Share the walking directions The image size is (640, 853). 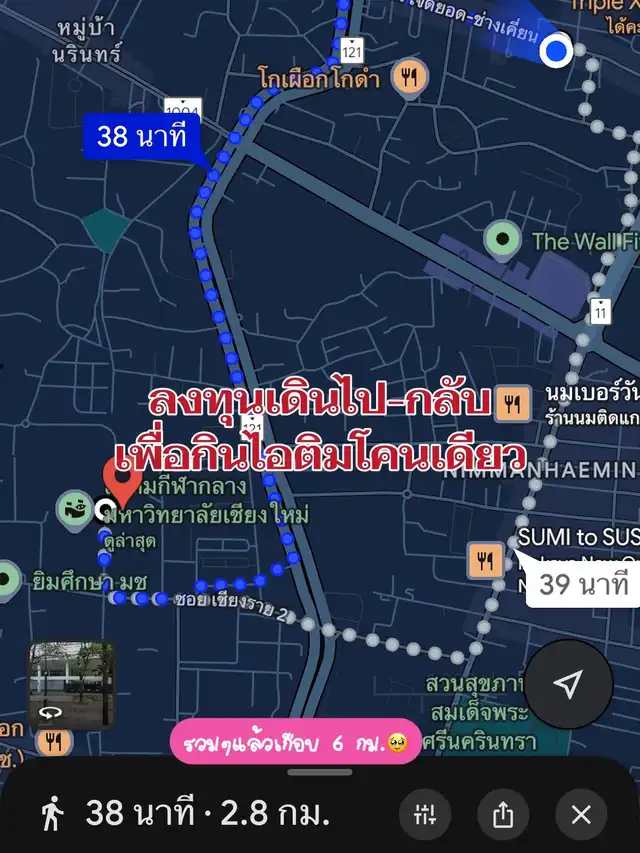point(503,815)
